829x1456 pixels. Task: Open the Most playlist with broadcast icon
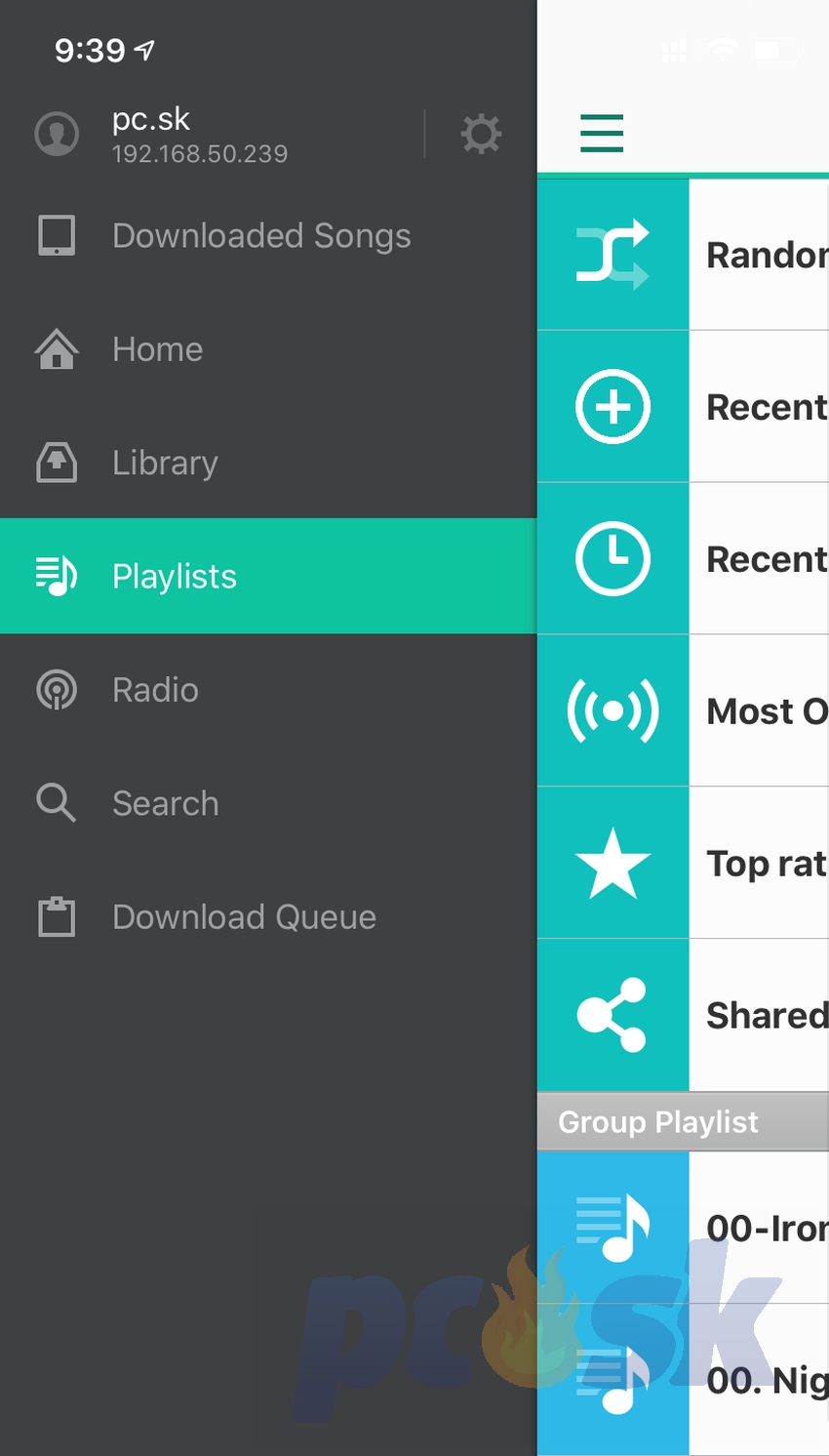pyautogui.click(x=683, y=710)
